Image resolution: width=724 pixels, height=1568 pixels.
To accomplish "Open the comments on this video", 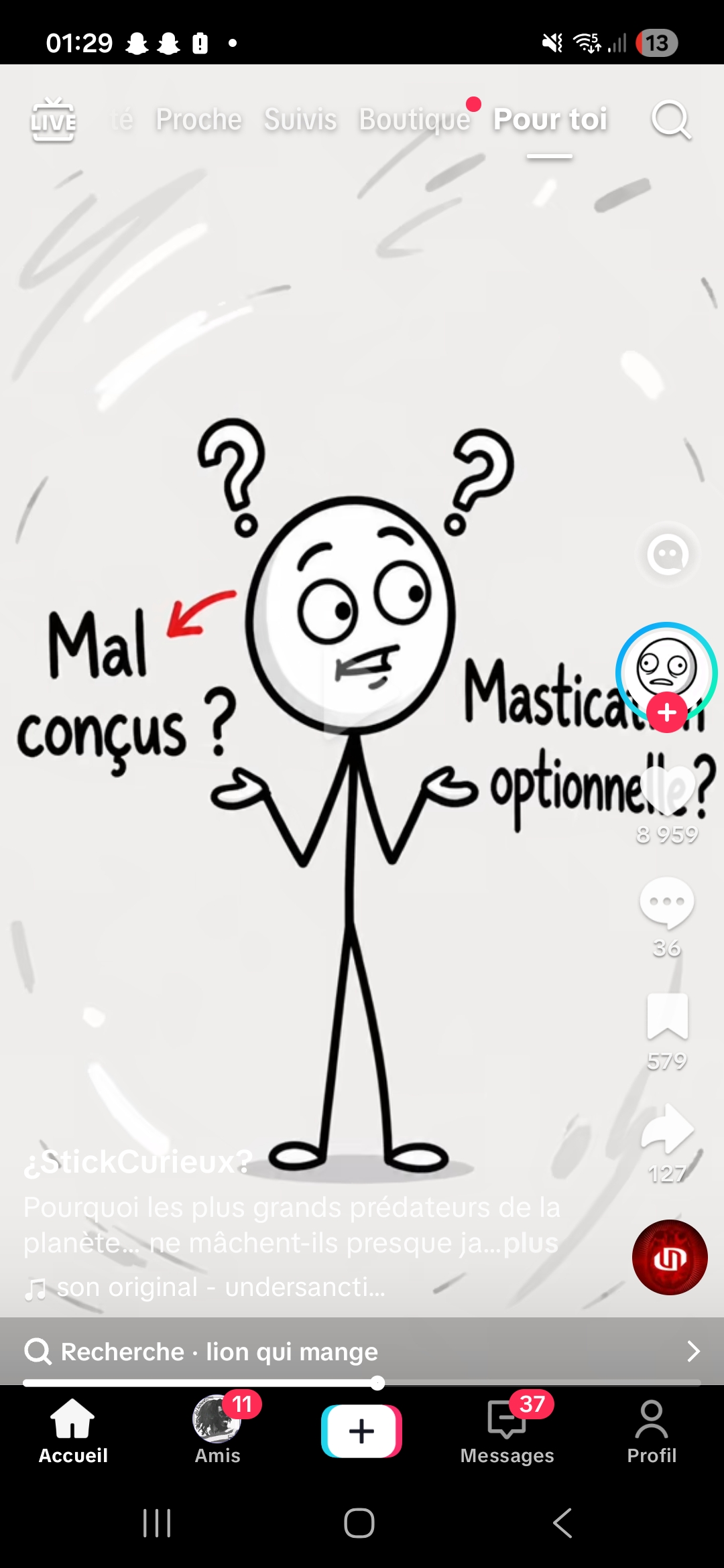I will (667, 903).
